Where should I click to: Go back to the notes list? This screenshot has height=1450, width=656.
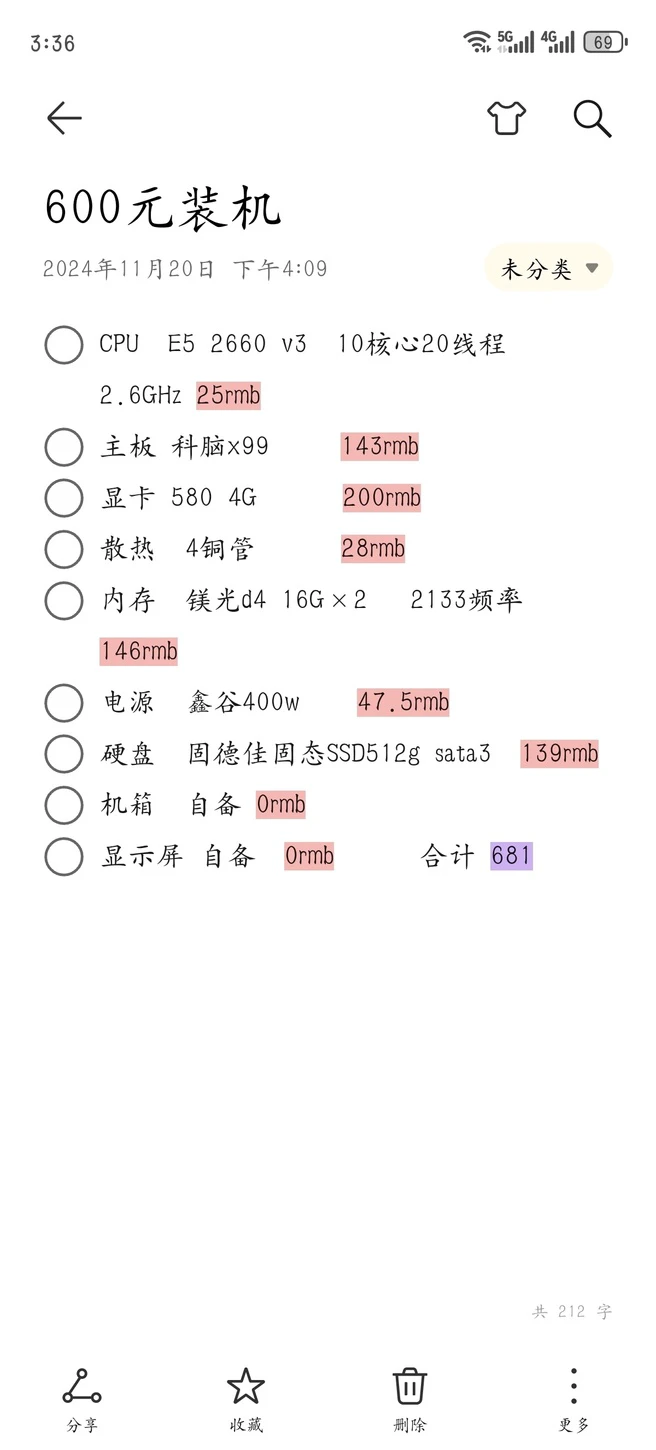(x=64, y=119)
